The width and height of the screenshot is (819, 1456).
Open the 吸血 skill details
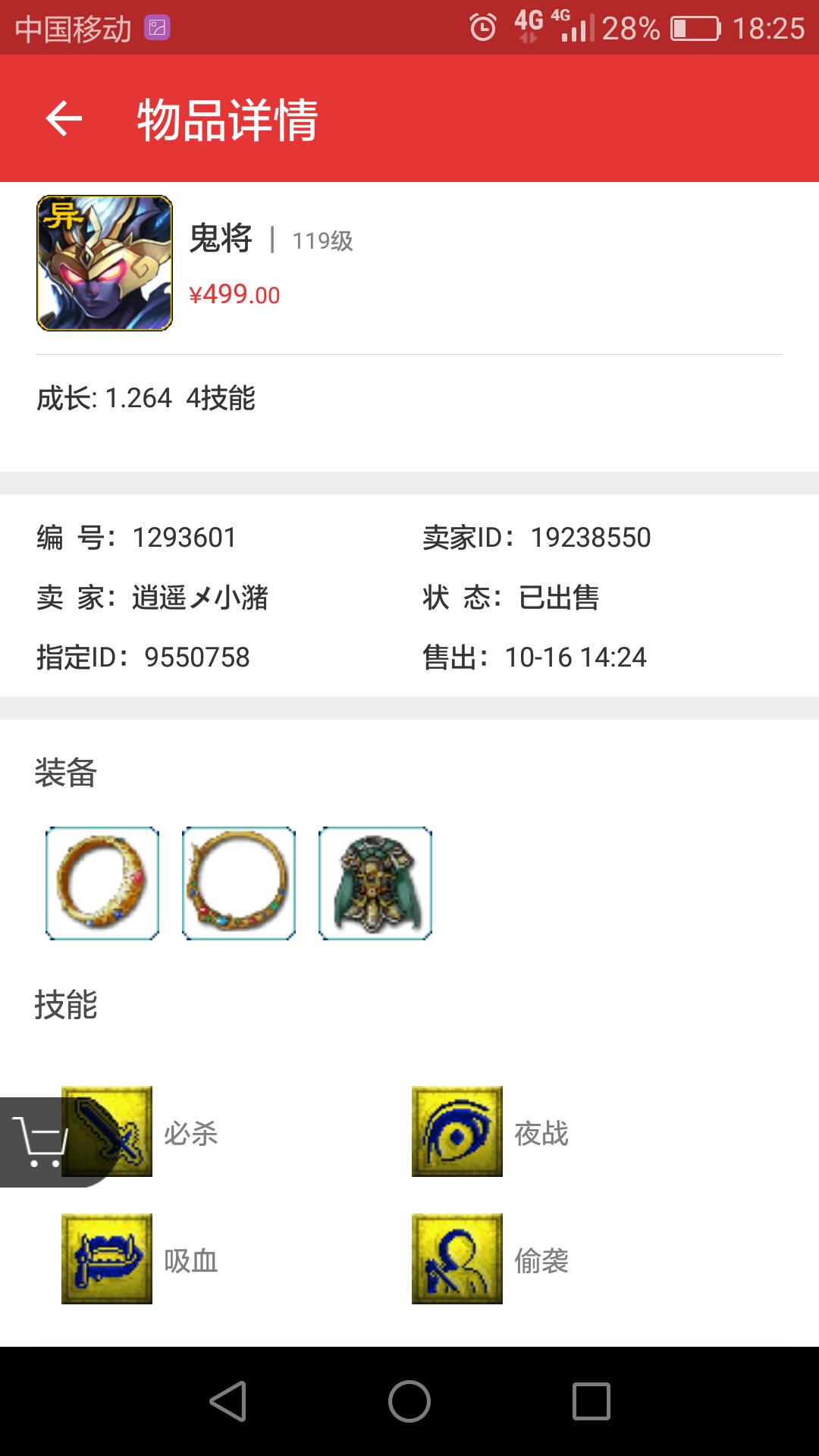pos(107,1259)
